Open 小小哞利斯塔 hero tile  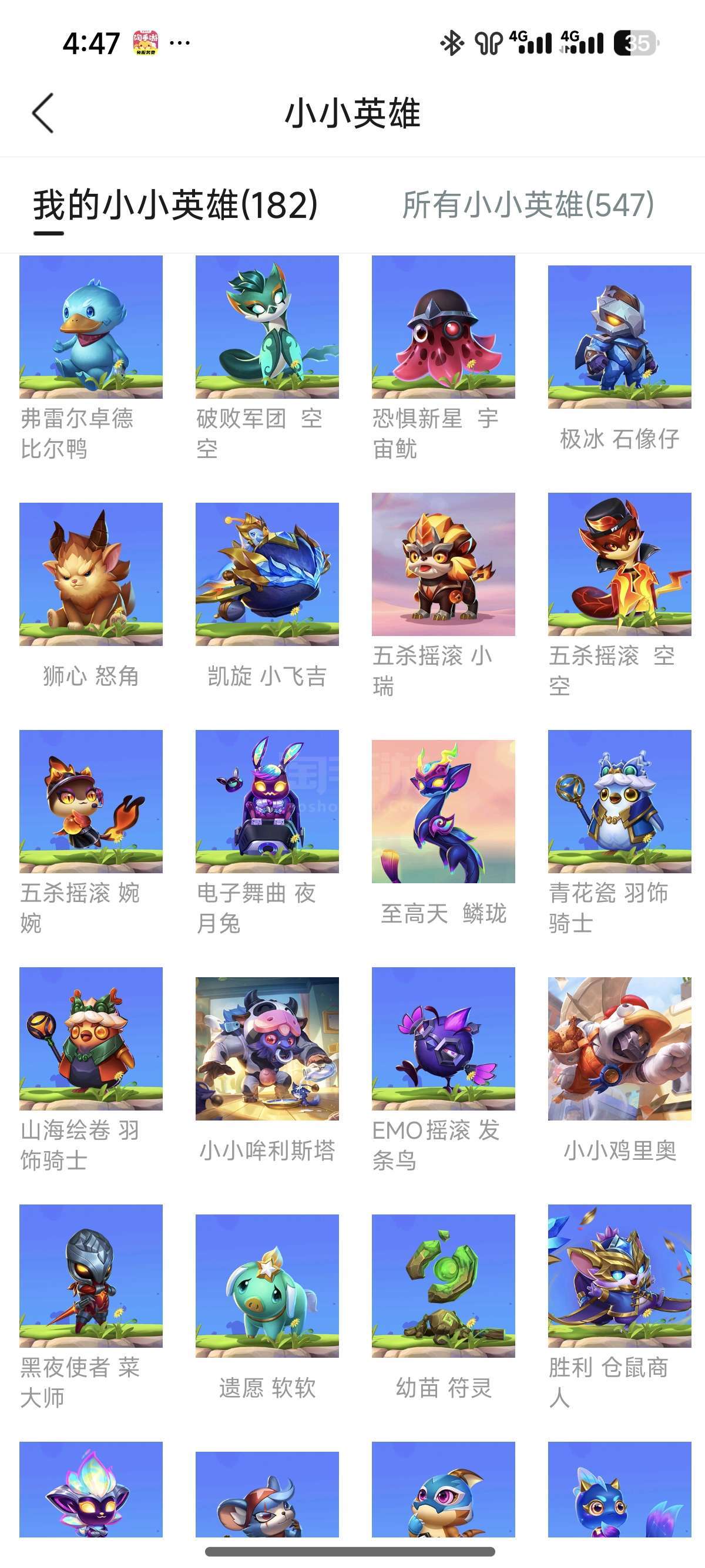coord(267,1048)
